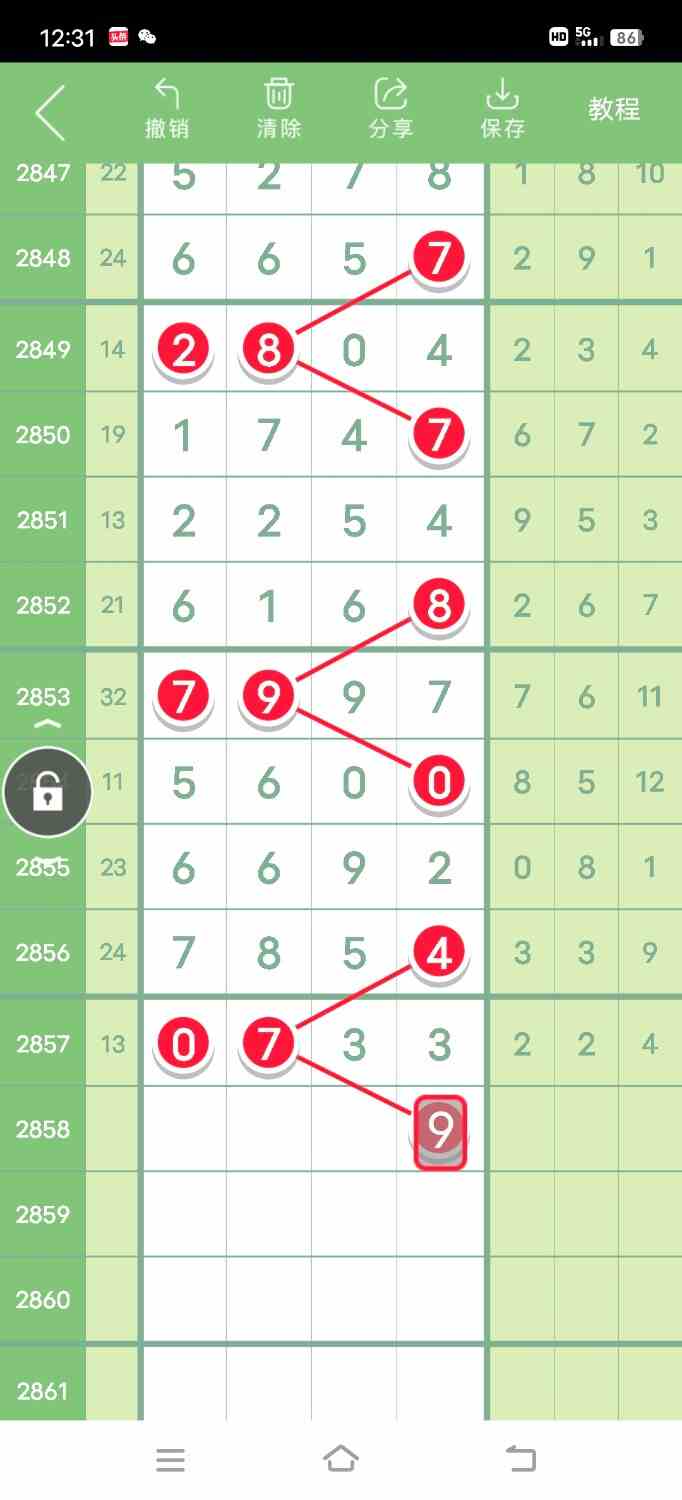The height and width of the screenshot is (1500, 682).
Task: Tap the red 2 in row 2849
Action: tap(183, 350)
